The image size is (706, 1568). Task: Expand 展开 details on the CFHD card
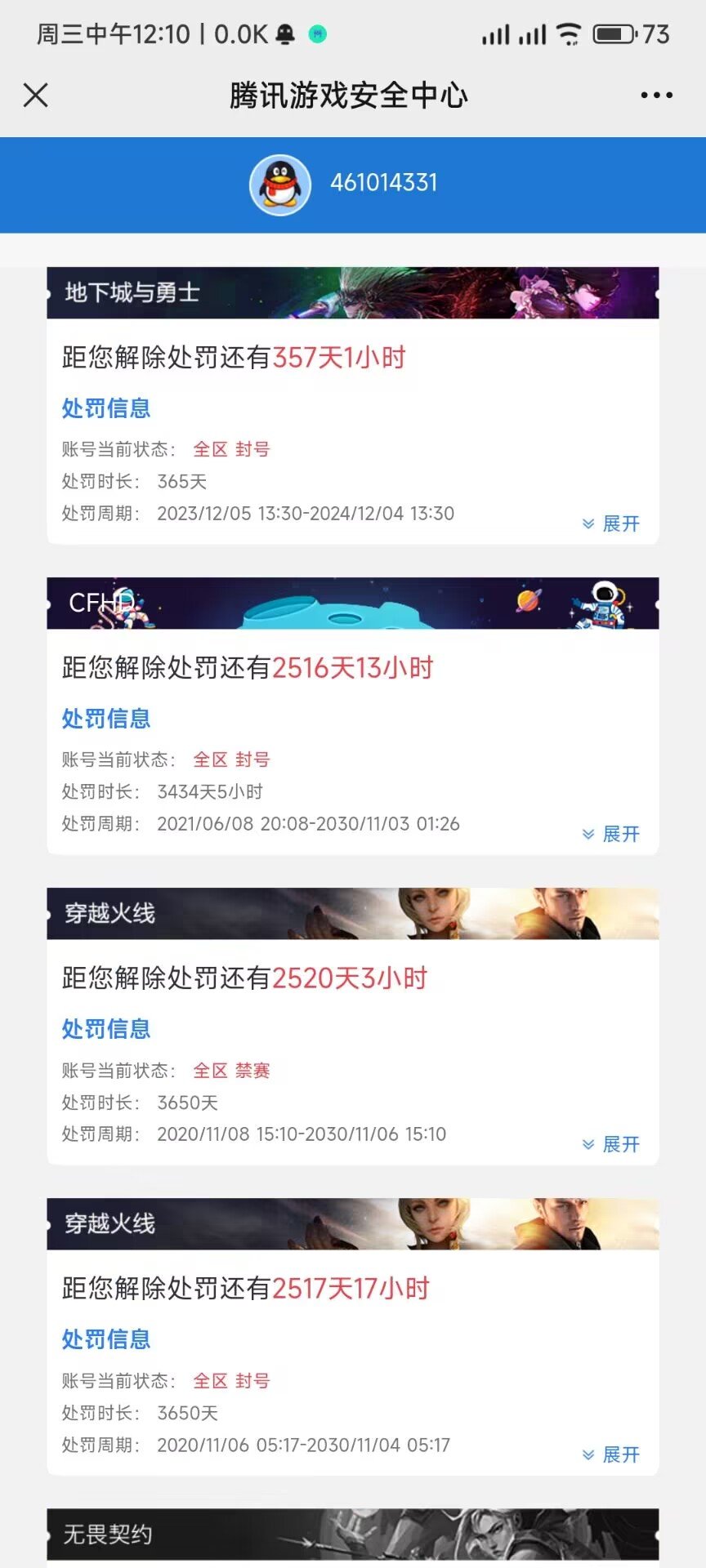611,834
